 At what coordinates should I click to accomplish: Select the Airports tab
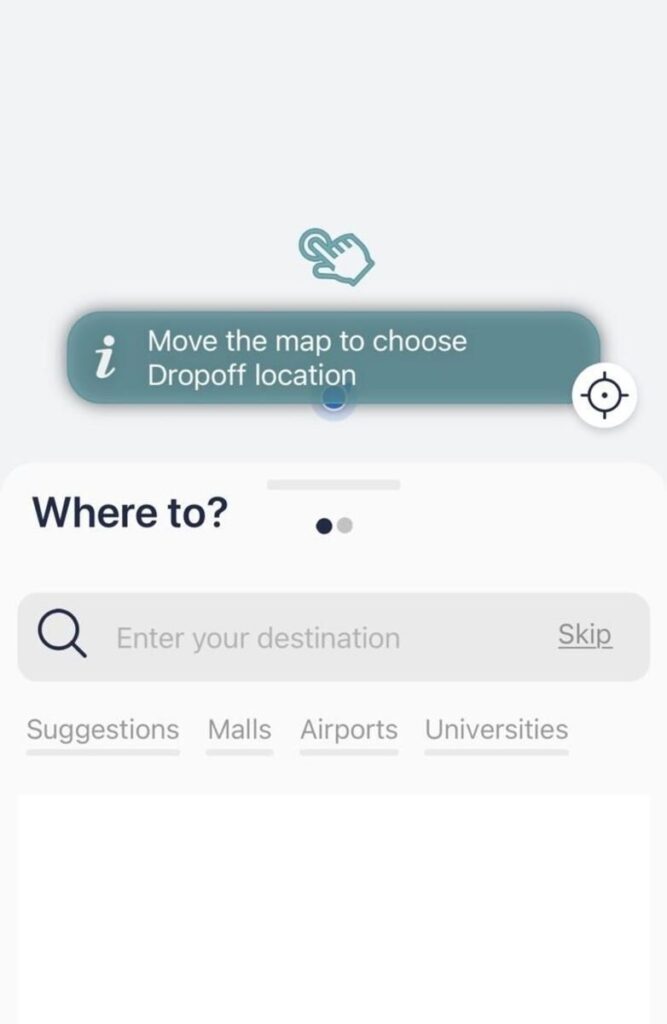[349, 730]
